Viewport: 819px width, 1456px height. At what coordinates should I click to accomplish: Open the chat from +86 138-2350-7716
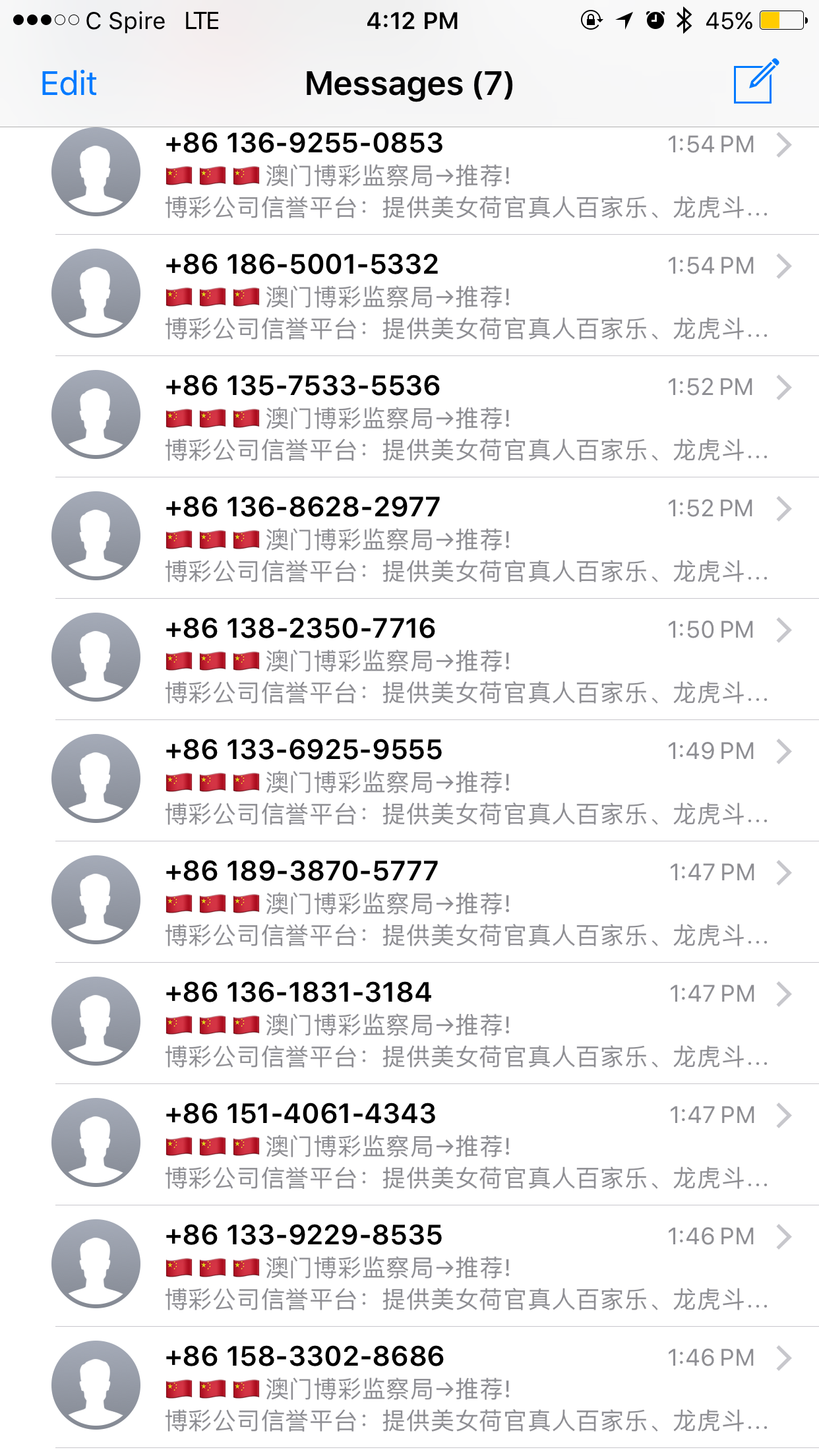(x=435, y=661)
